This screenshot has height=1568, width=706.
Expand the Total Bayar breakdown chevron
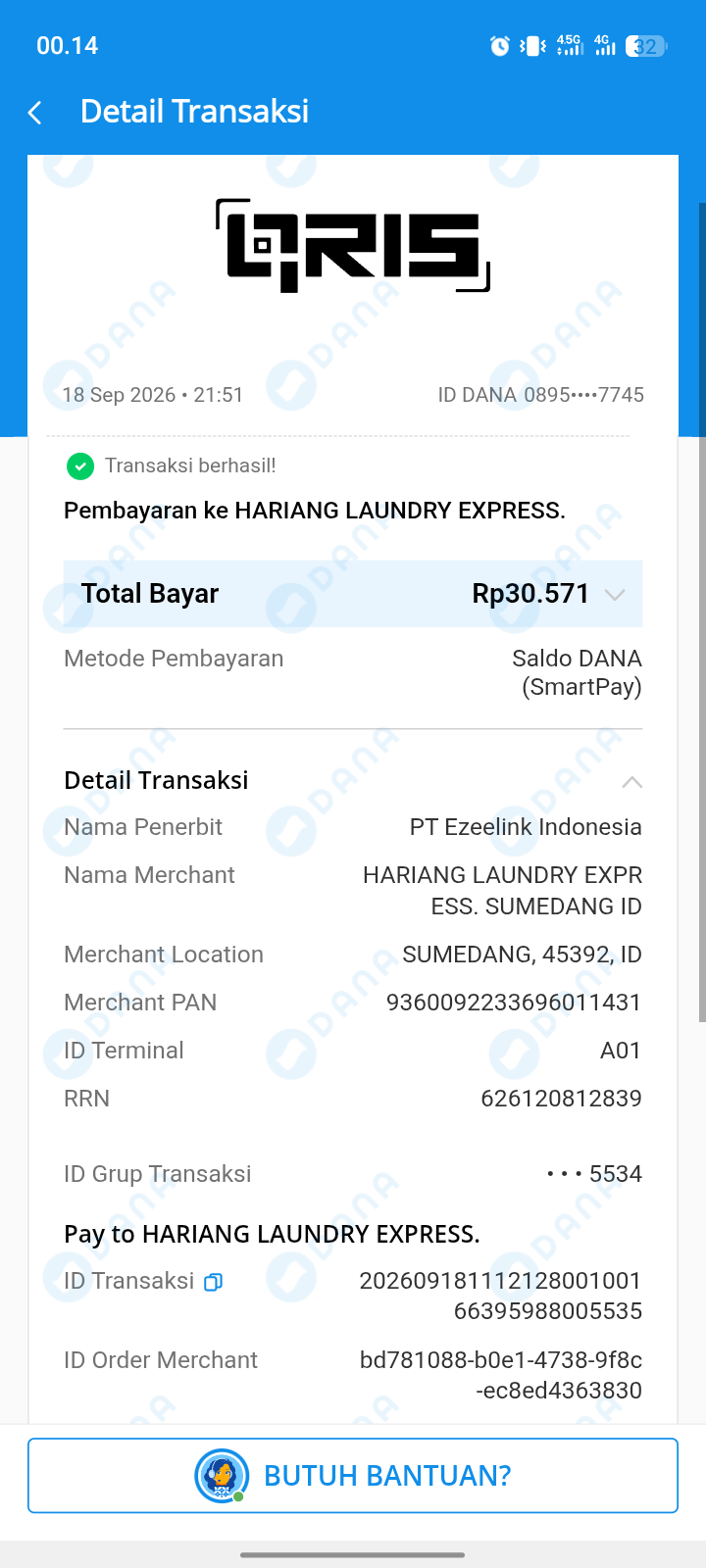(x=615, y=595)
